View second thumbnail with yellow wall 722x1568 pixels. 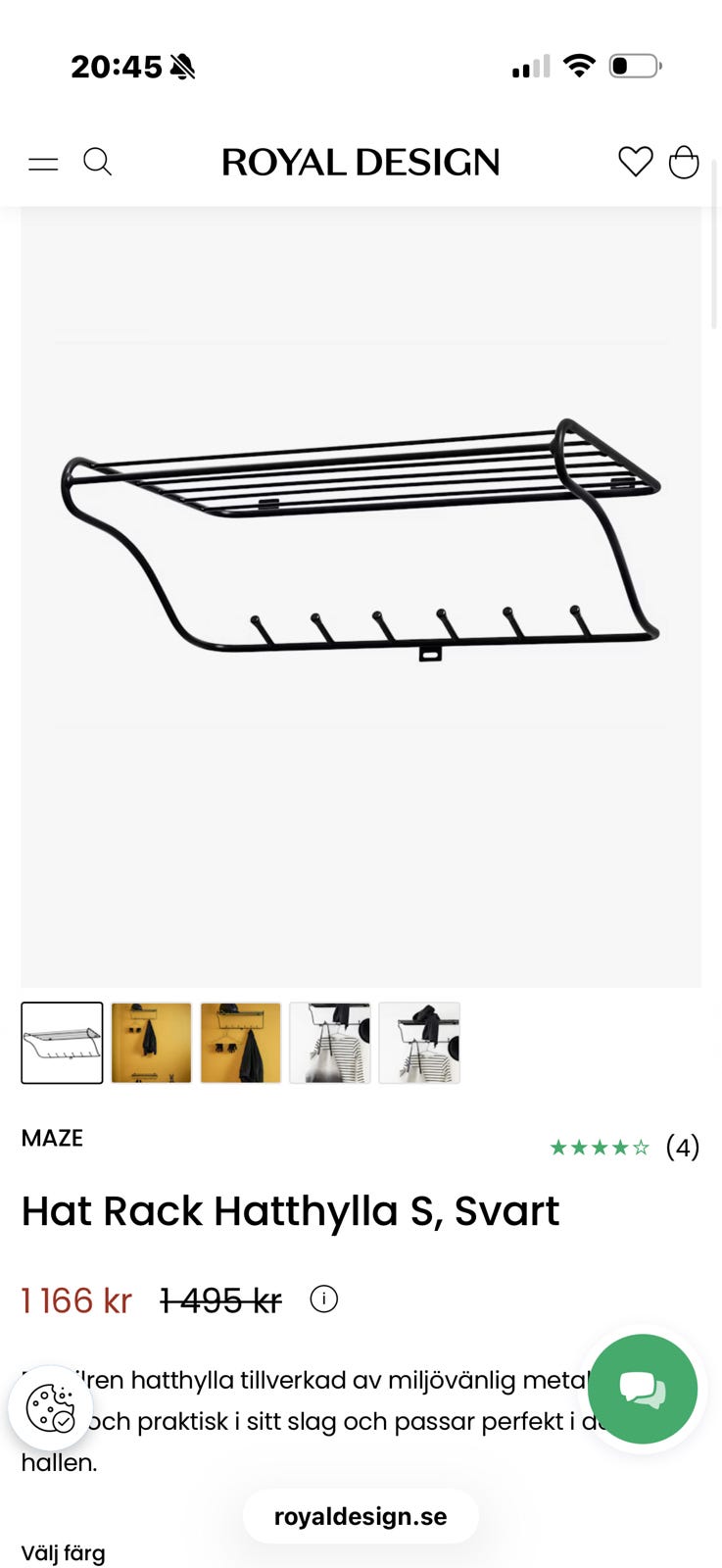(151, 1043)
